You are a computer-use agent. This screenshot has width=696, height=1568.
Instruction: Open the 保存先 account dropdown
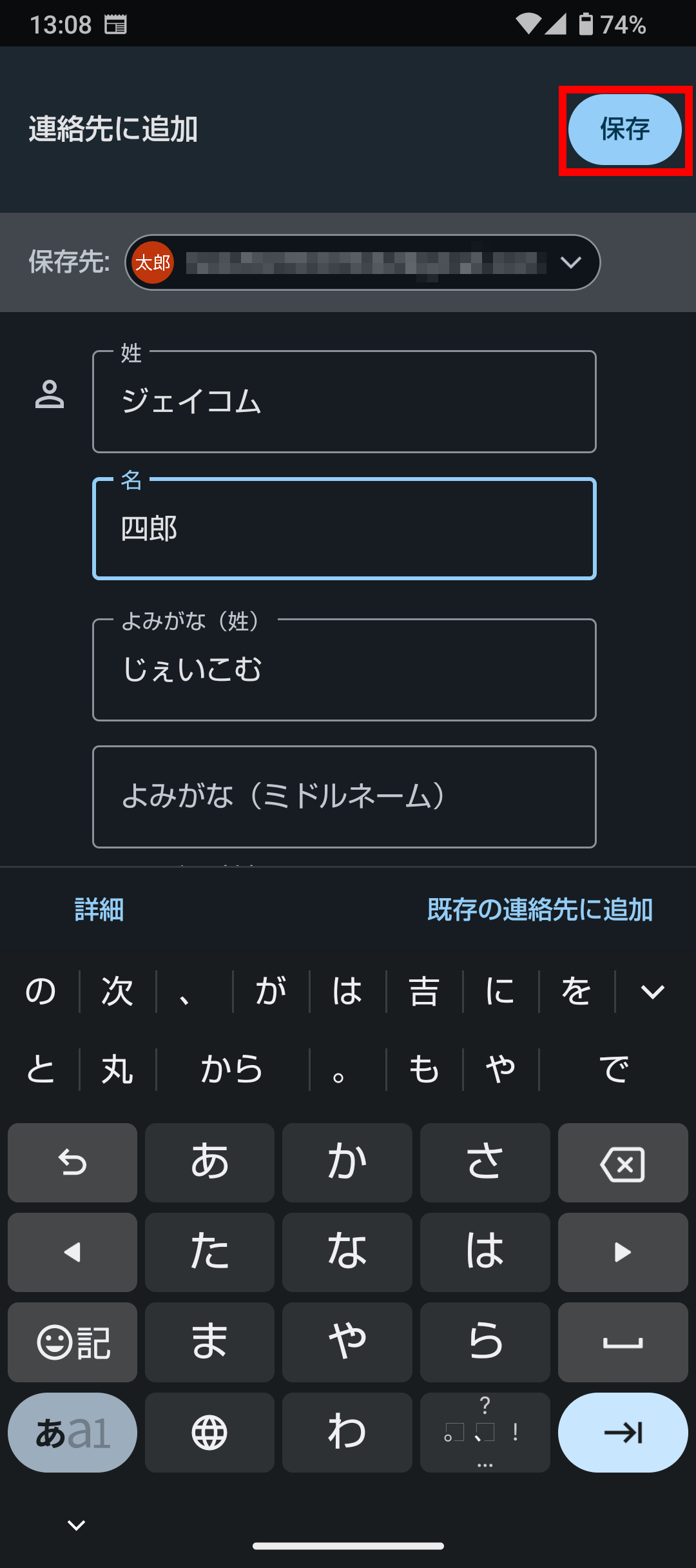[362, 262]
